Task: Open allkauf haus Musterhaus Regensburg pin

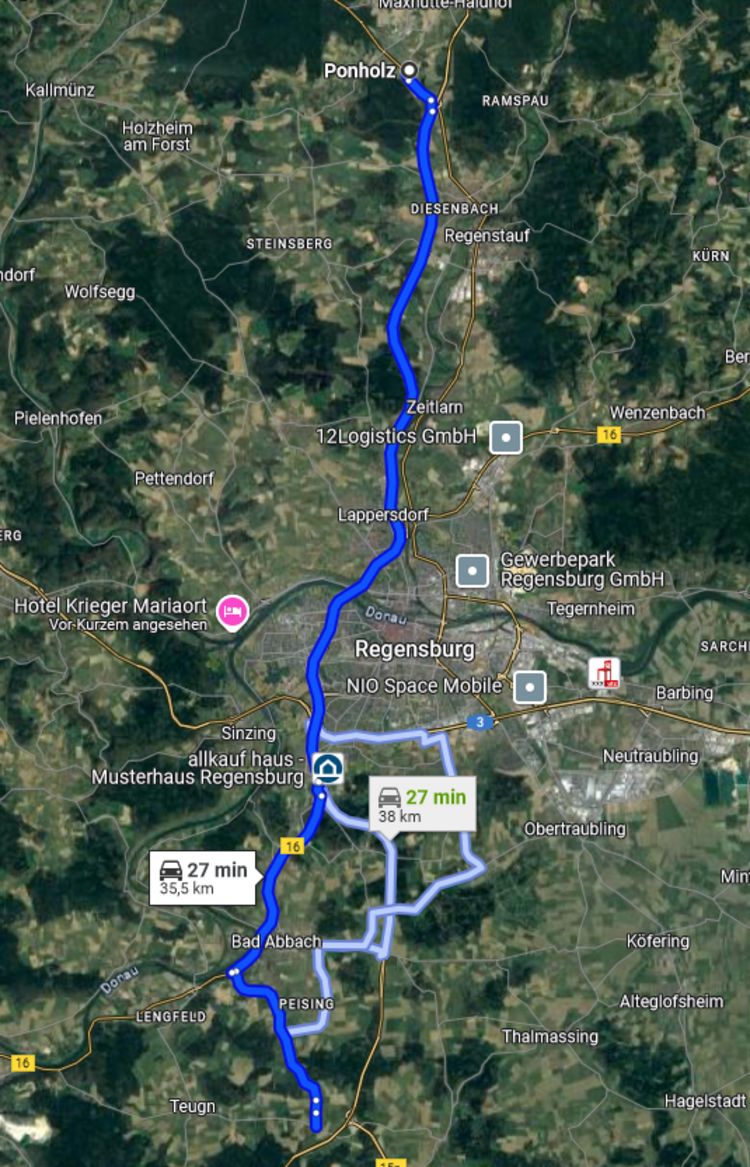Action: 327,768
